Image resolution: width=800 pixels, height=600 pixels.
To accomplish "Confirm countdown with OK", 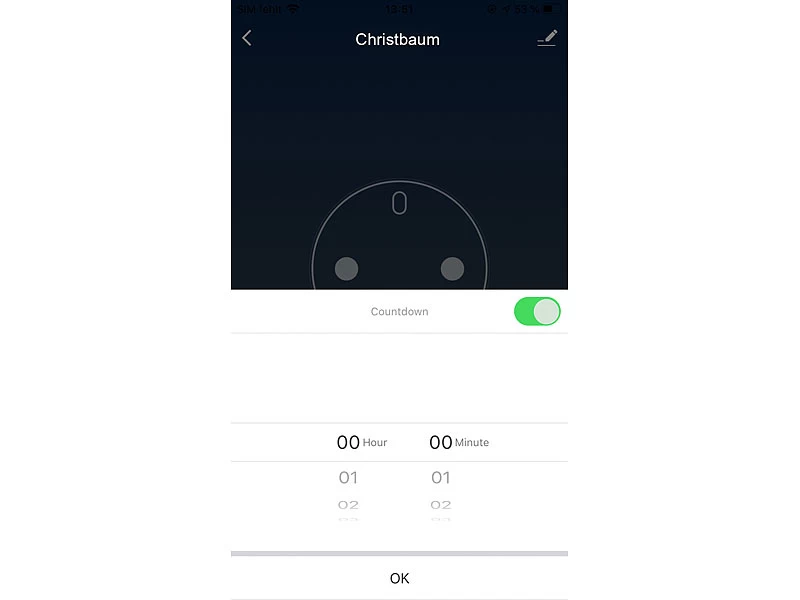I will (399, 578).
